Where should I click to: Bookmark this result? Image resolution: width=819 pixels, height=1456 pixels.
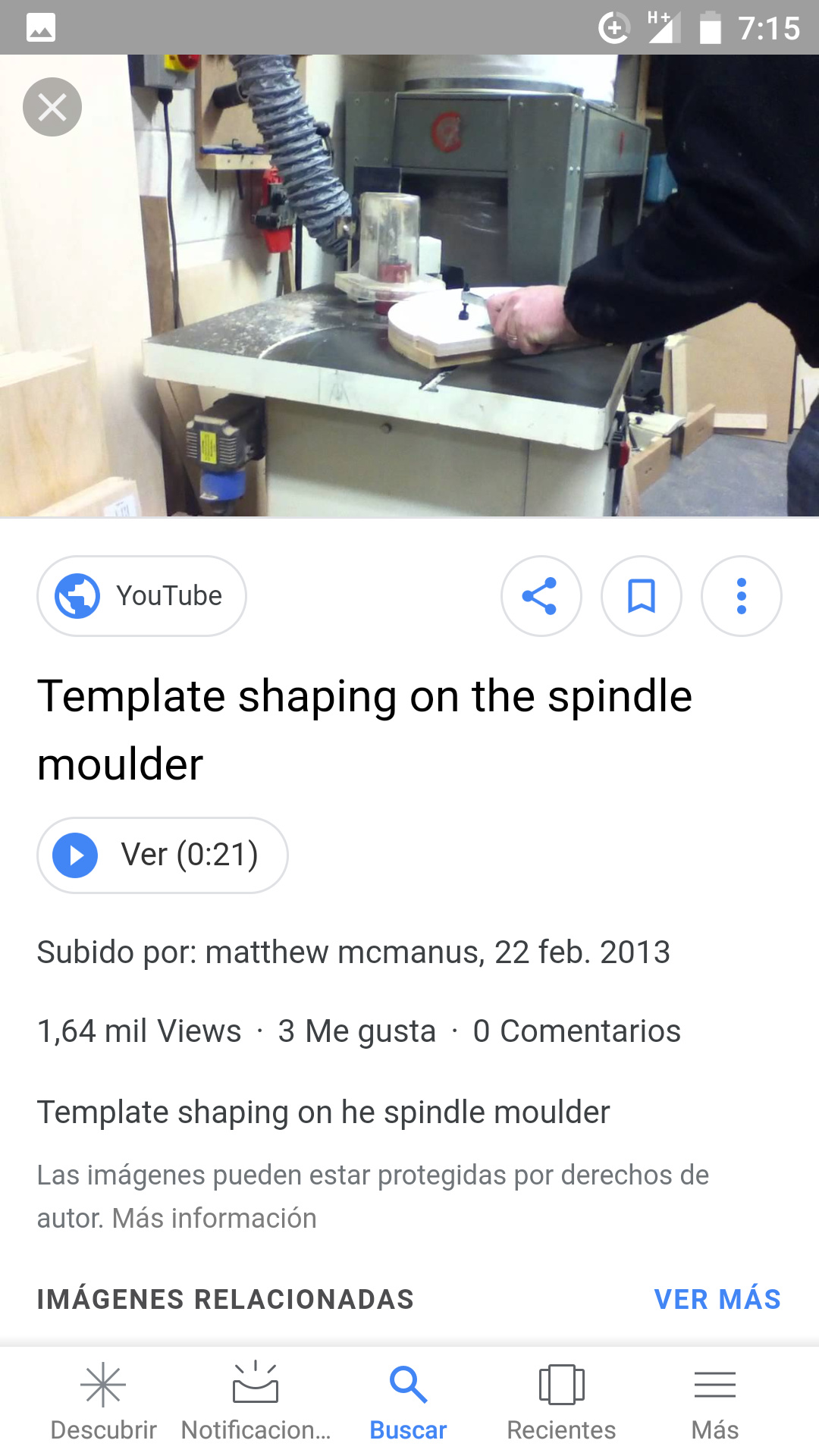click(x=642, y=596)
